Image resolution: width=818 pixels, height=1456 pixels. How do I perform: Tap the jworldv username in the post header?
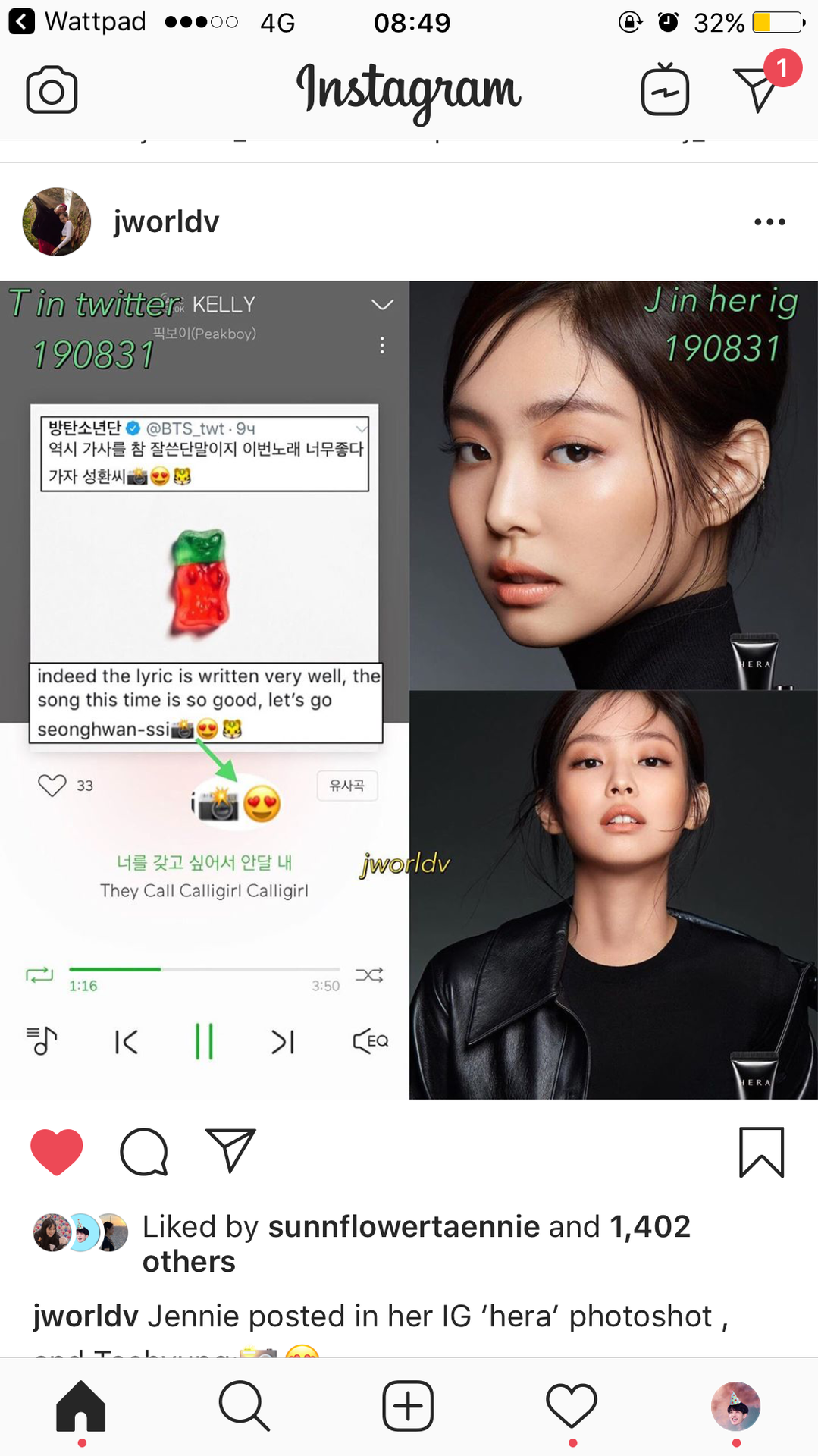[x=166, y=221]
